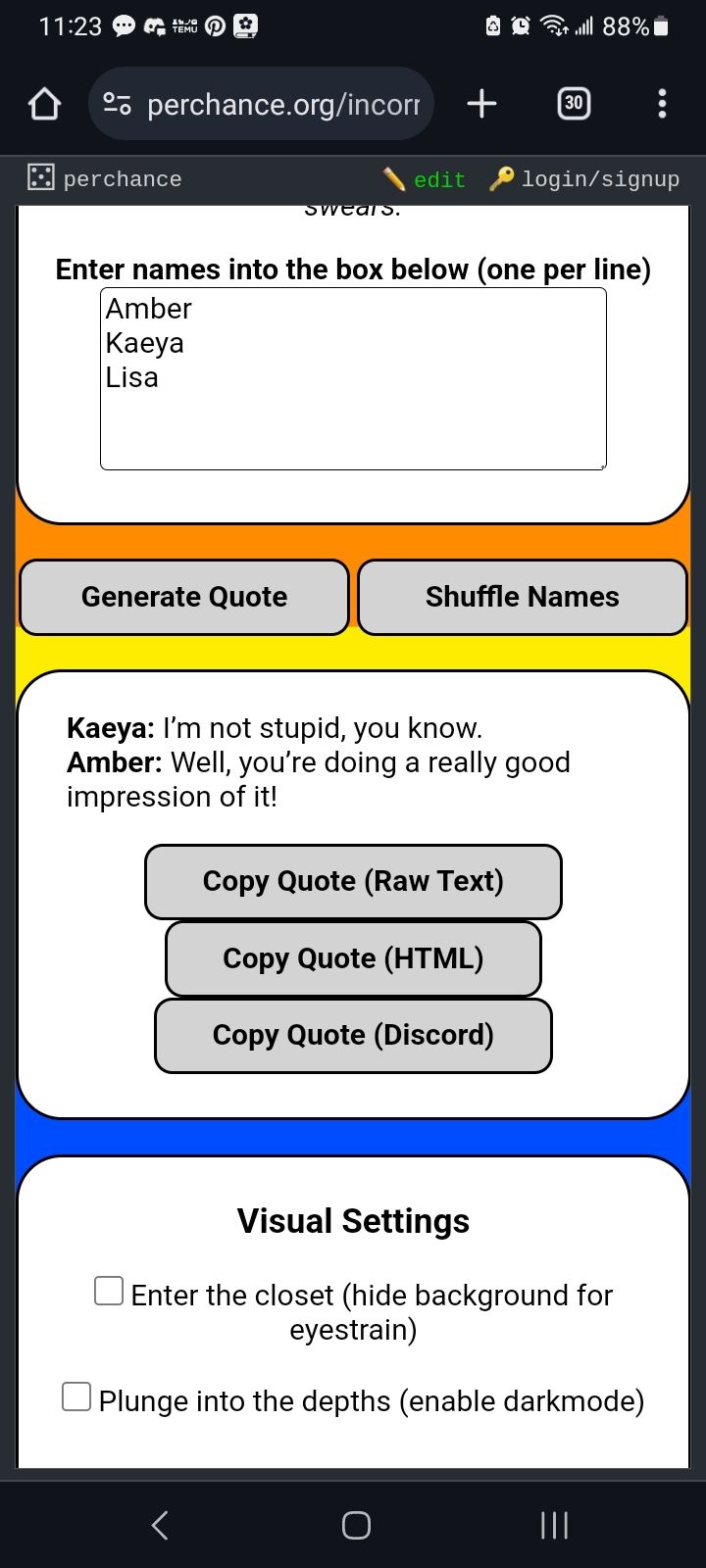Screen dimensions: 706x1568
Task: Open the browser overflow menu
Action: click(x=662, y=104)
